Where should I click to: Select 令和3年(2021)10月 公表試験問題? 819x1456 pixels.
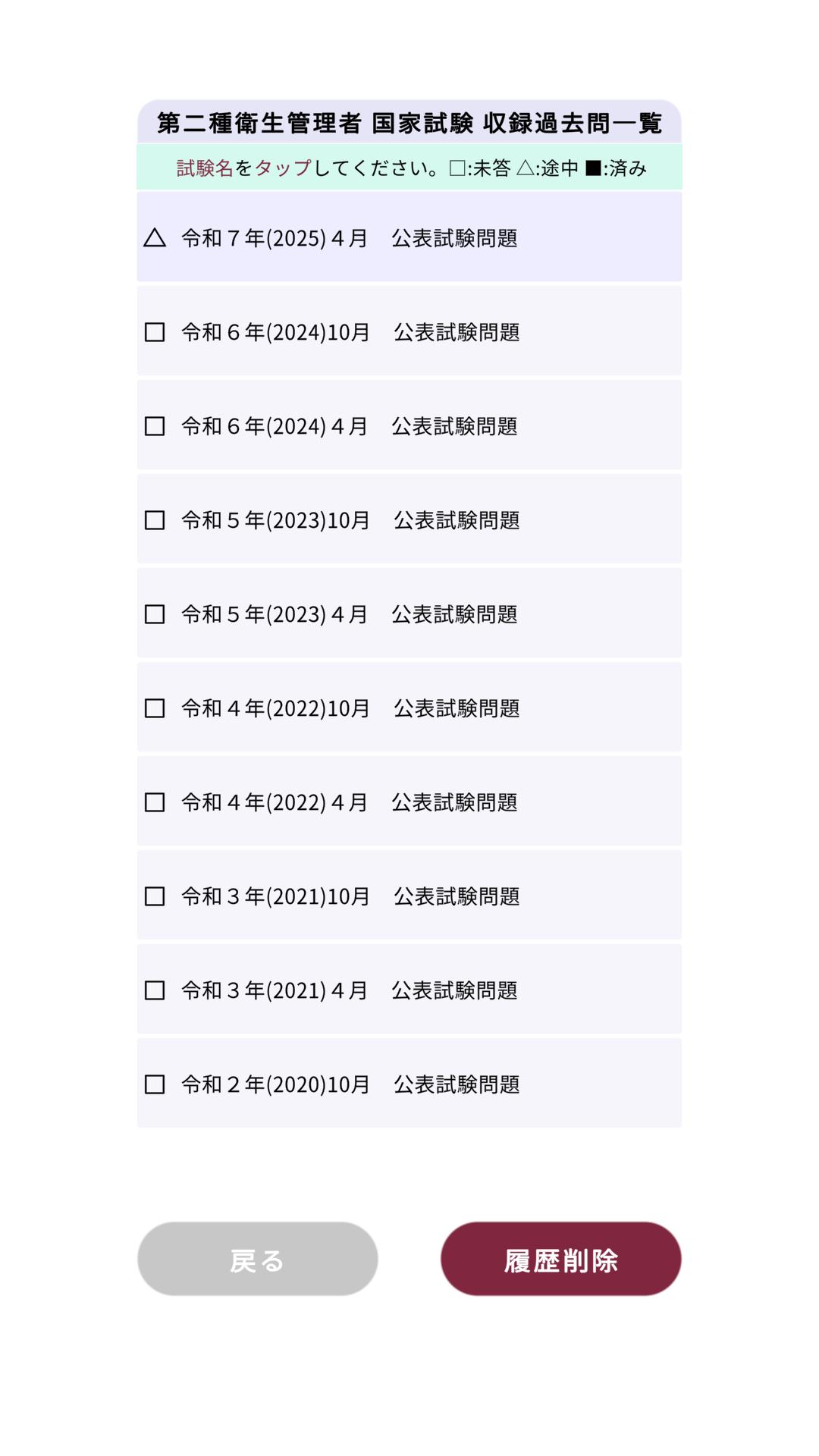(409, 895)
